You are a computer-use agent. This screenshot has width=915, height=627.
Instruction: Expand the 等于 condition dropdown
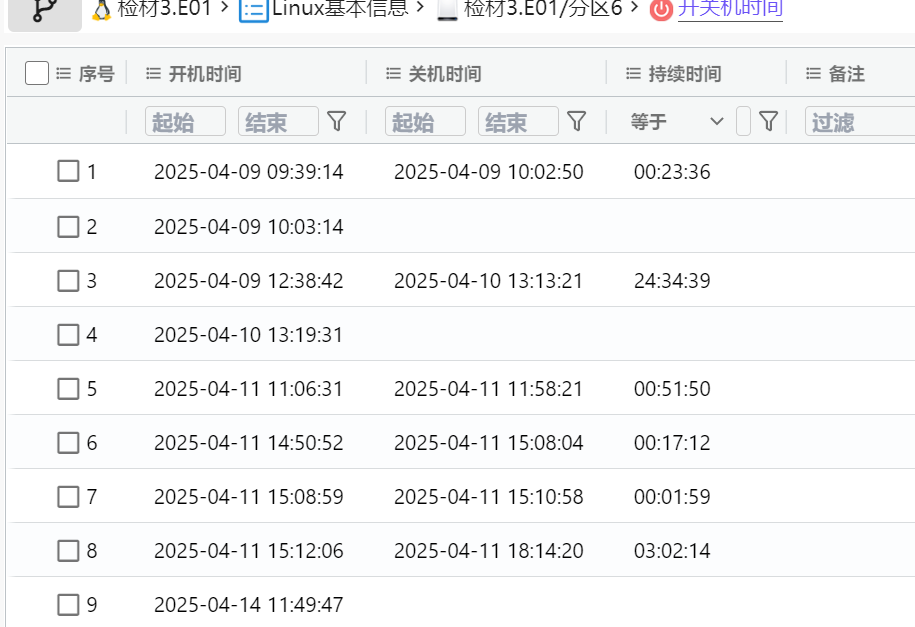pyautogui.click(x=677, y=121)
